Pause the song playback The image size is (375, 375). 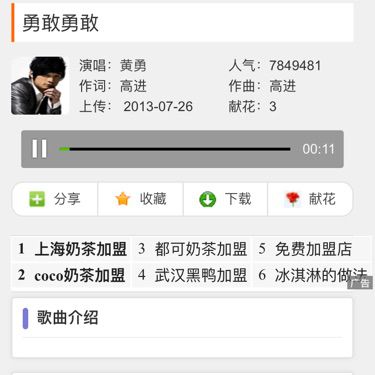[39, 149]
